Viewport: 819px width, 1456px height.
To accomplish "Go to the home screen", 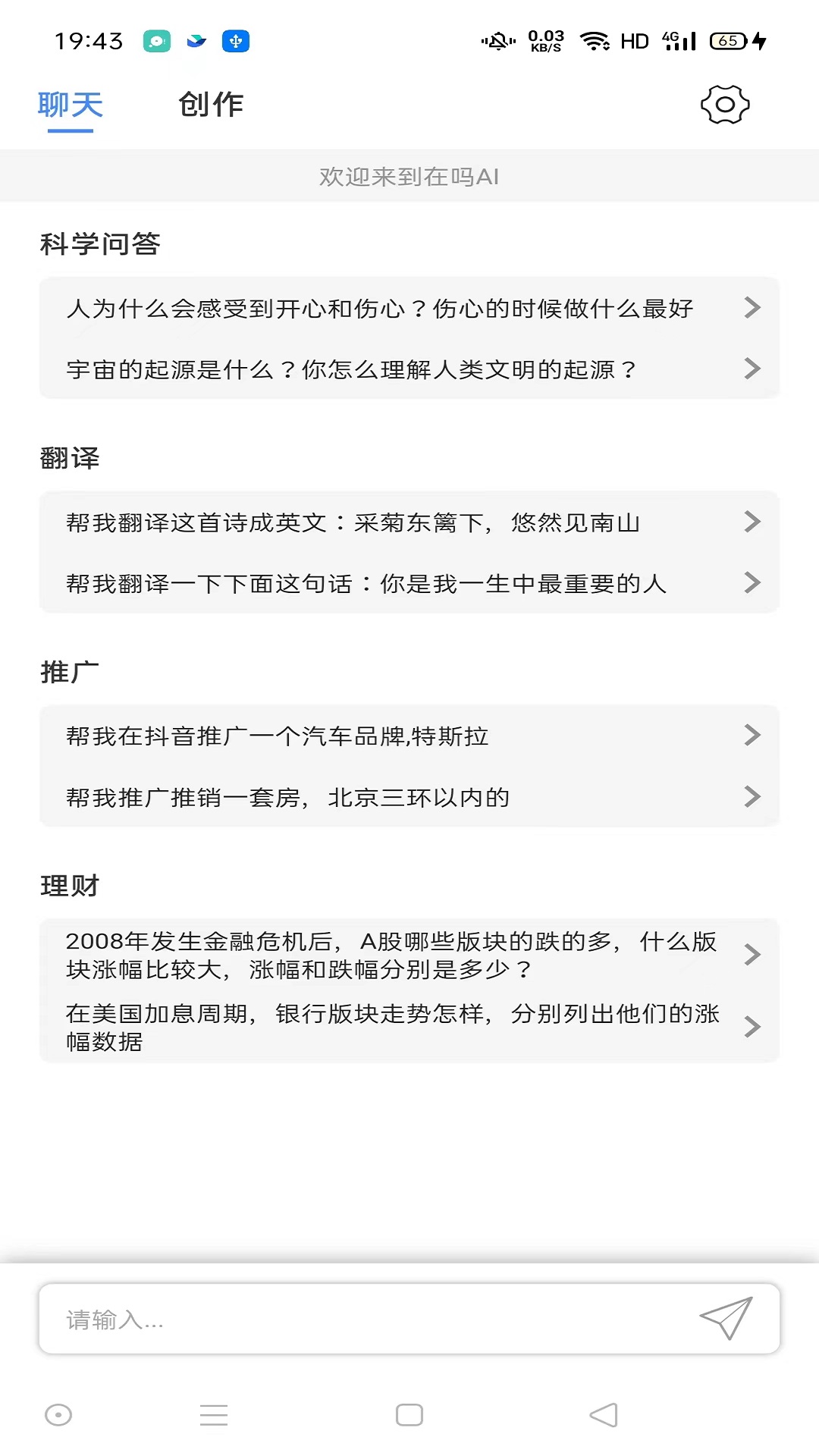I will (x=409, y=1415).
